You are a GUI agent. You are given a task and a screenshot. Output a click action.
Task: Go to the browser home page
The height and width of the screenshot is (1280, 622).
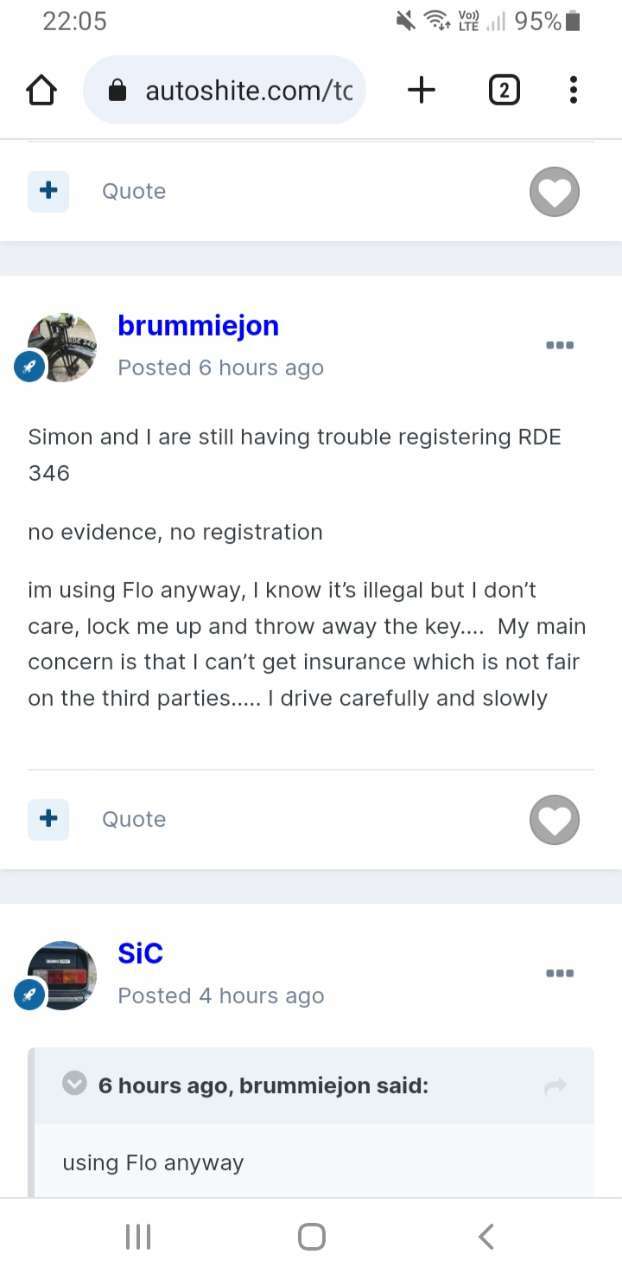pyautogui.click(x=41, y=91)
